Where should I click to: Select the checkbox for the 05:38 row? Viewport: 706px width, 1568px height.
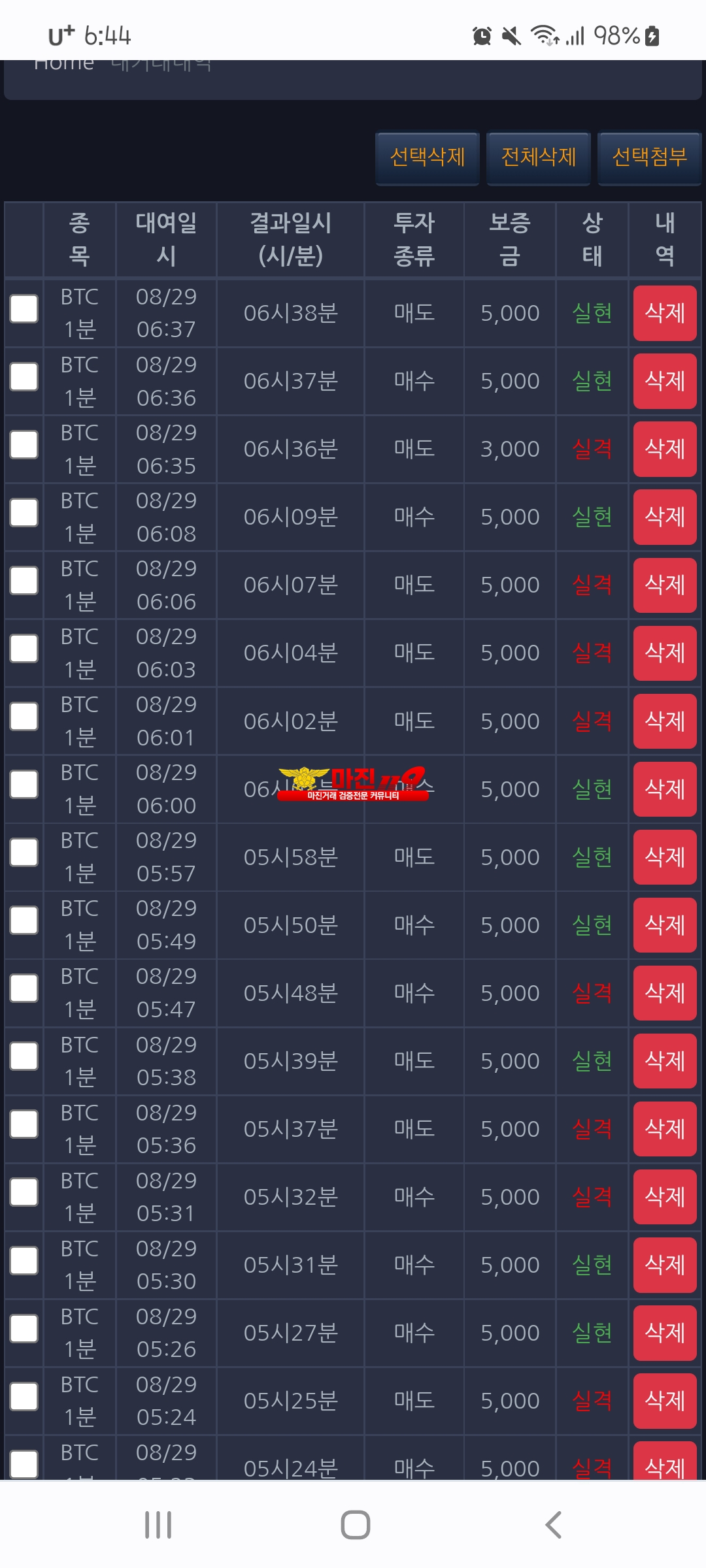click(x=24, y=1056)
